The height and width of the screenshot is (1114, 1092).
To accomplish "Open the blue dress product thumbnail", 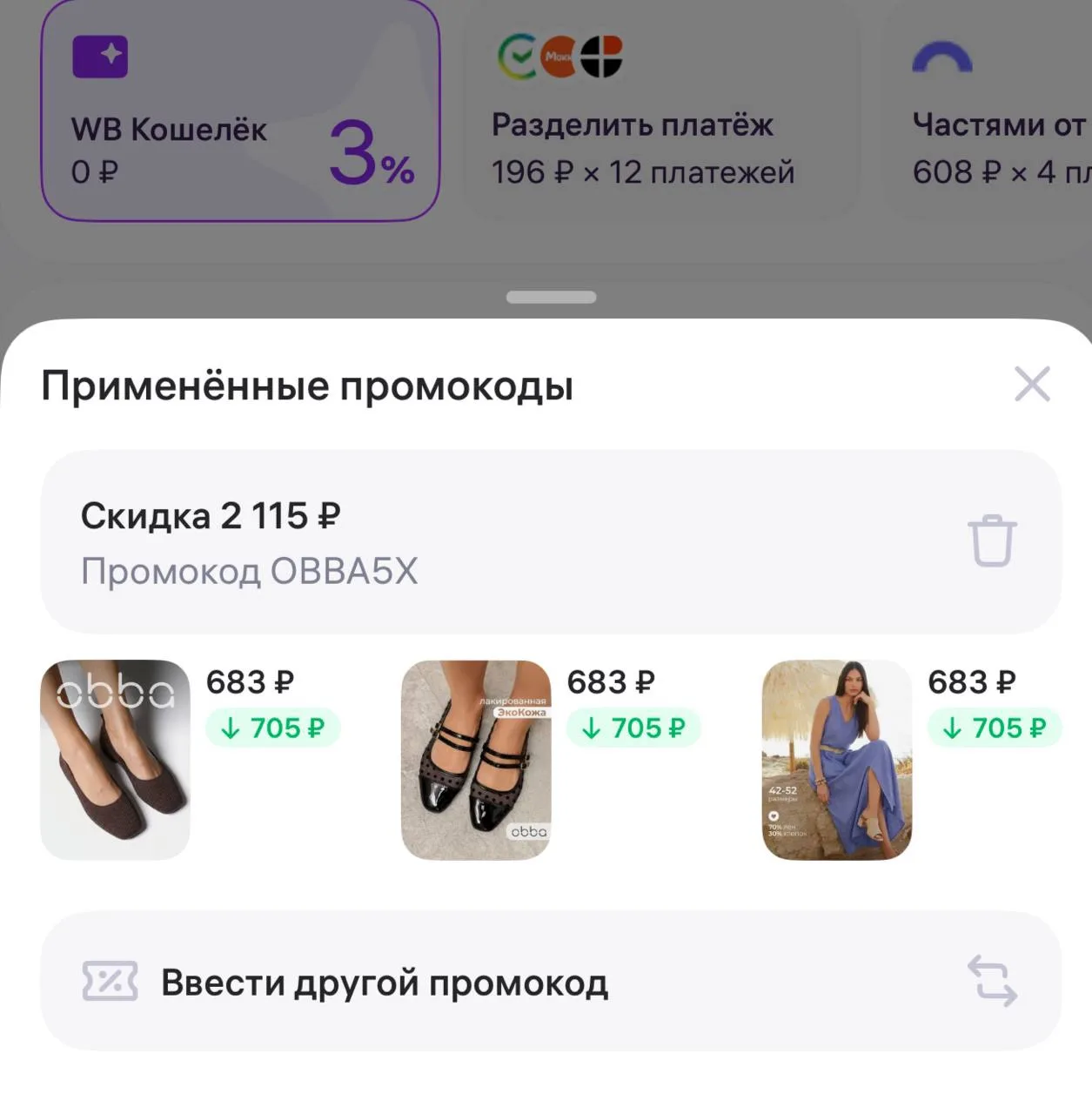I will [x=837, y=760].
